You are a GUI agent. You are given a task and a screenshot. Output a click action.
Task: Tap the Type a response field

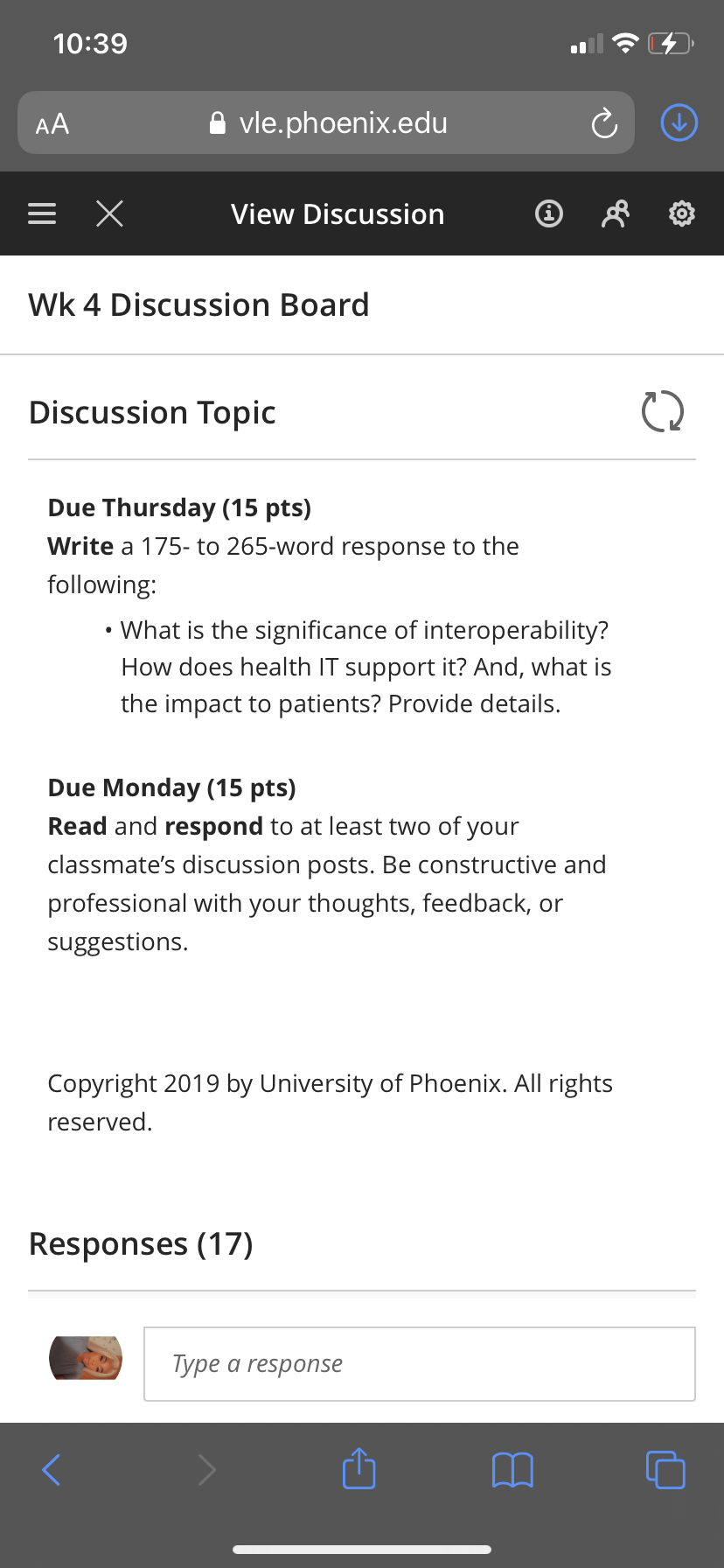[x=420, y=1364]
